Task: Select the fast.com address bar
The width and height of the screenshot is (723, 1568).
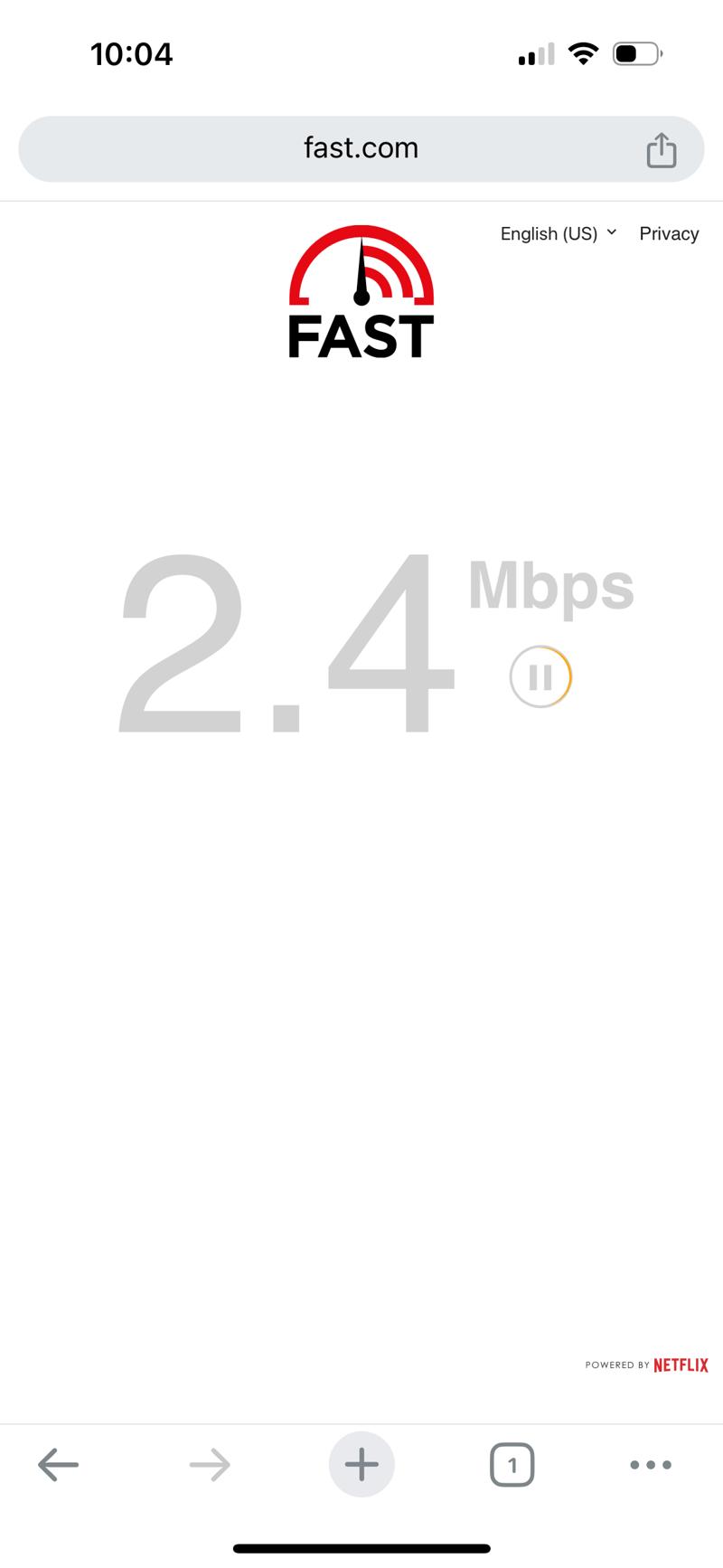Action: coord(361,148)
